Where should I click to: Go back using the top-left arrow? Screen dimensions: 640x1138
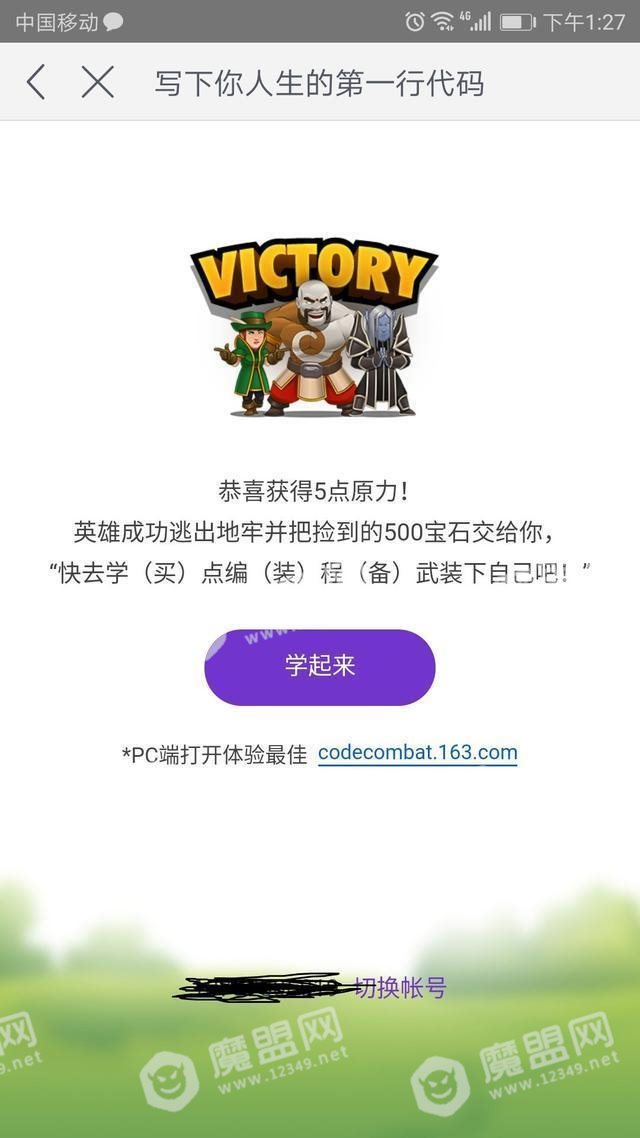[x=36, y=82]
